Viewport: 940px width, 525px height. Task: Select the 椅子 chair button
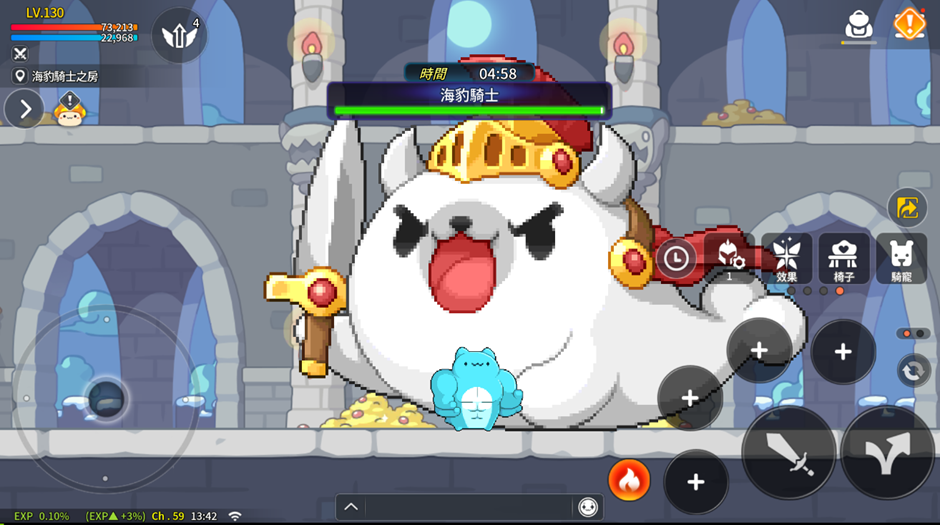tap(844, 258)
